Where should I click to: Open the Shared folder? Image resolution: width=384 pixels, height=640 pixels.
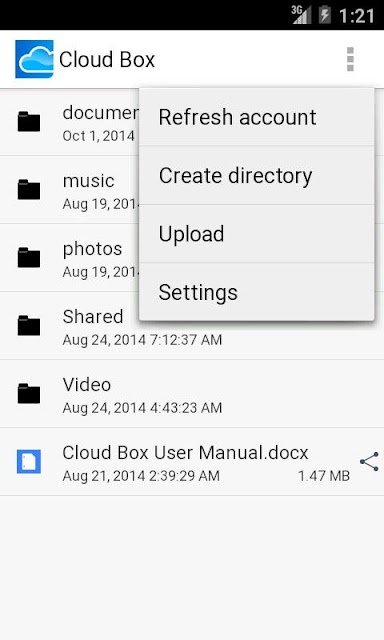pos(192,326)
